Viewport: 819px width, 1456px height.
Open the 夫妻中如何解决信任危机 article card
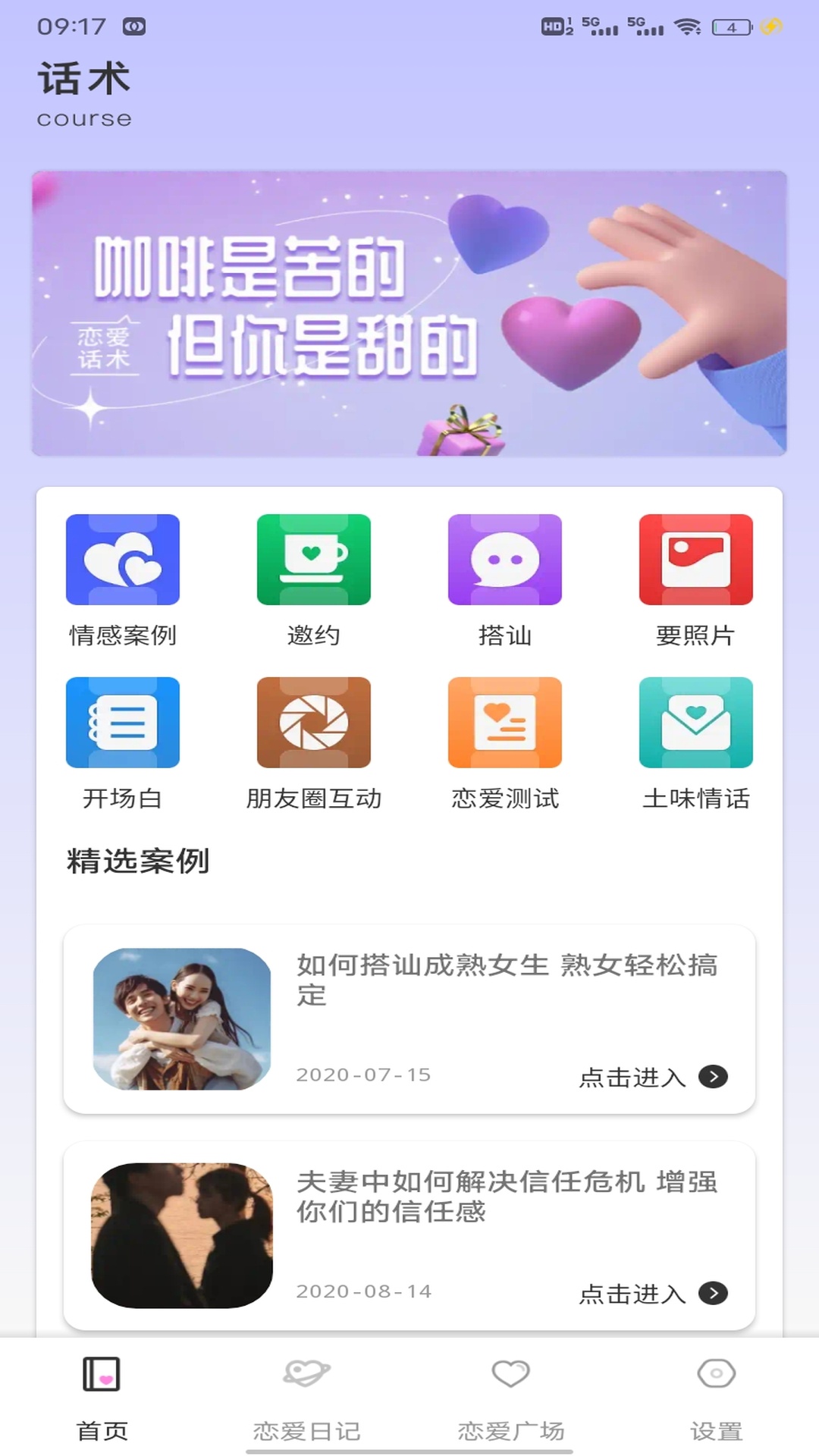point(409,1235)
